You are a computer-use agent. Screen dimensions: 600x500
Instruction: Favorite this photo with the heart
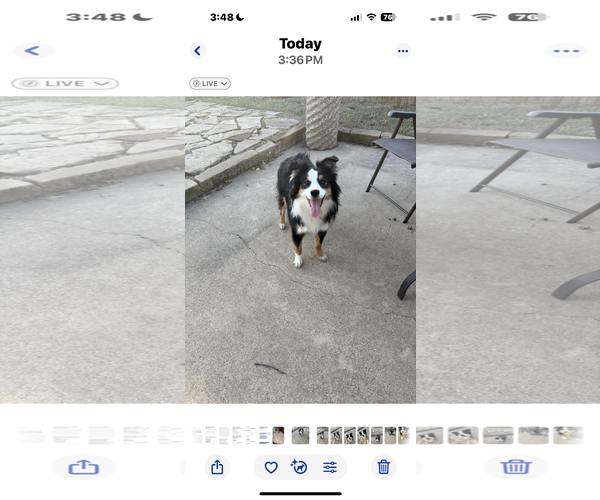[x=271, y=467]
